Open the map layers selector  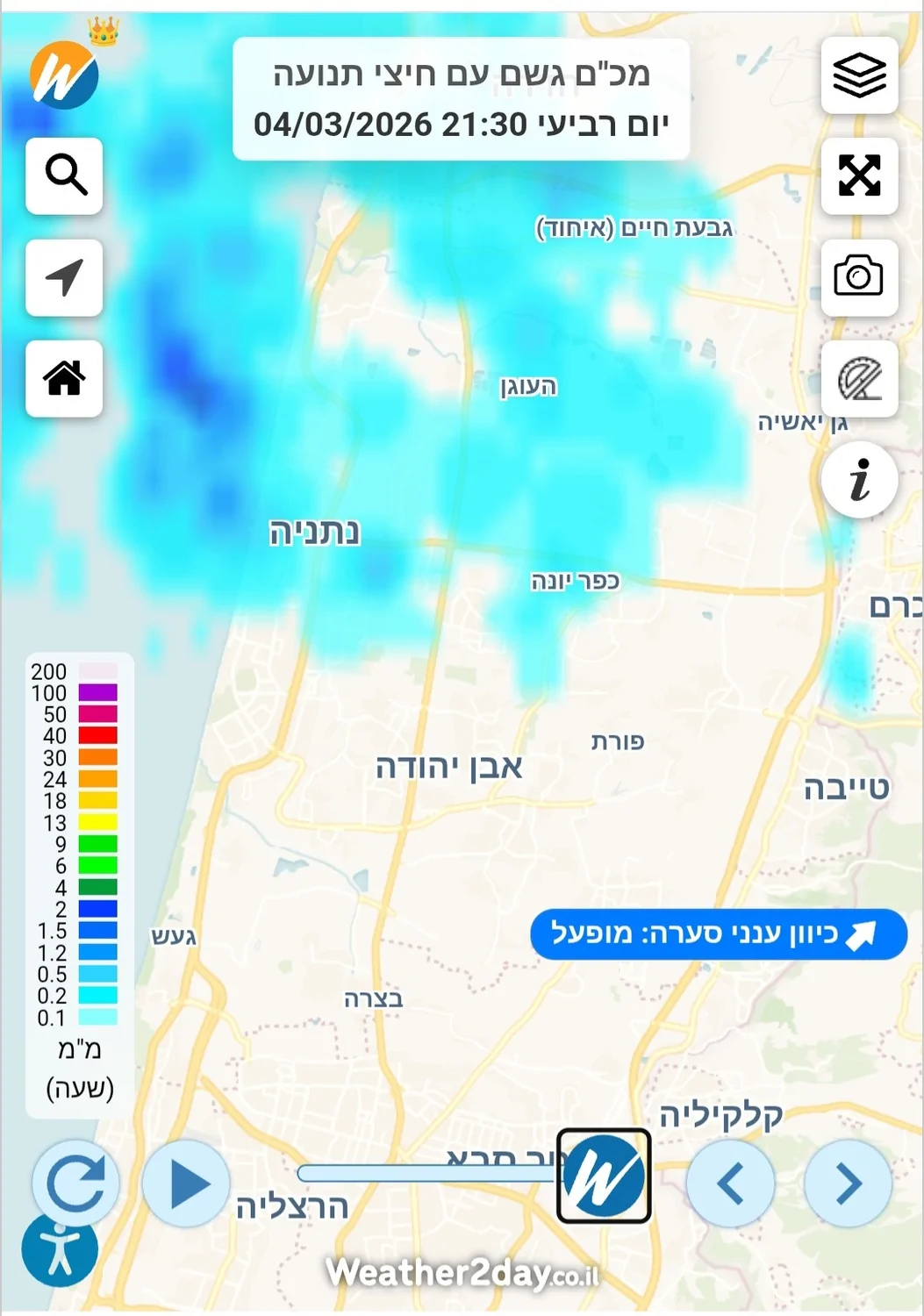pos(859,75)
